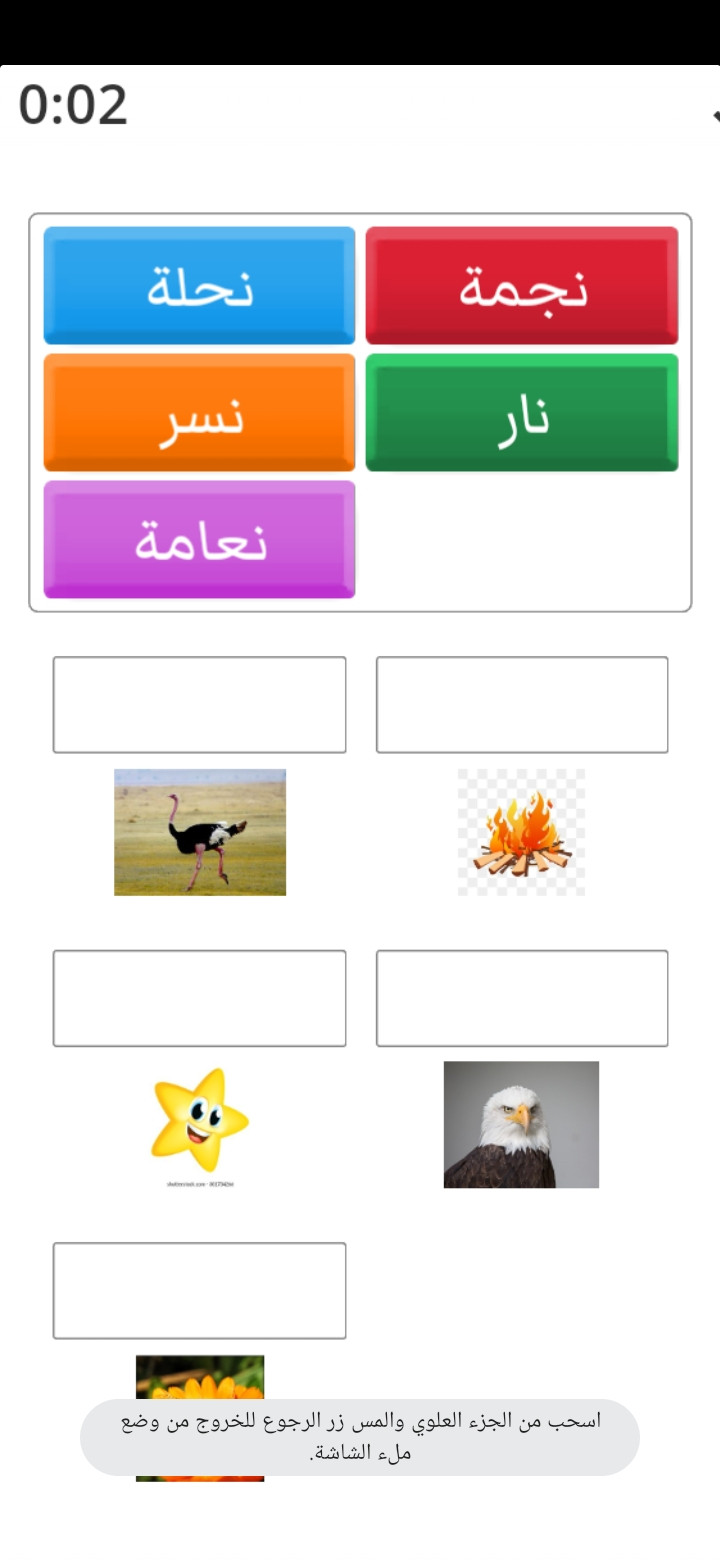Tap the empty box above the eagle
The width and height of the screenshot is (720, 1560).
pyautogui.click(x=521, y=998)
